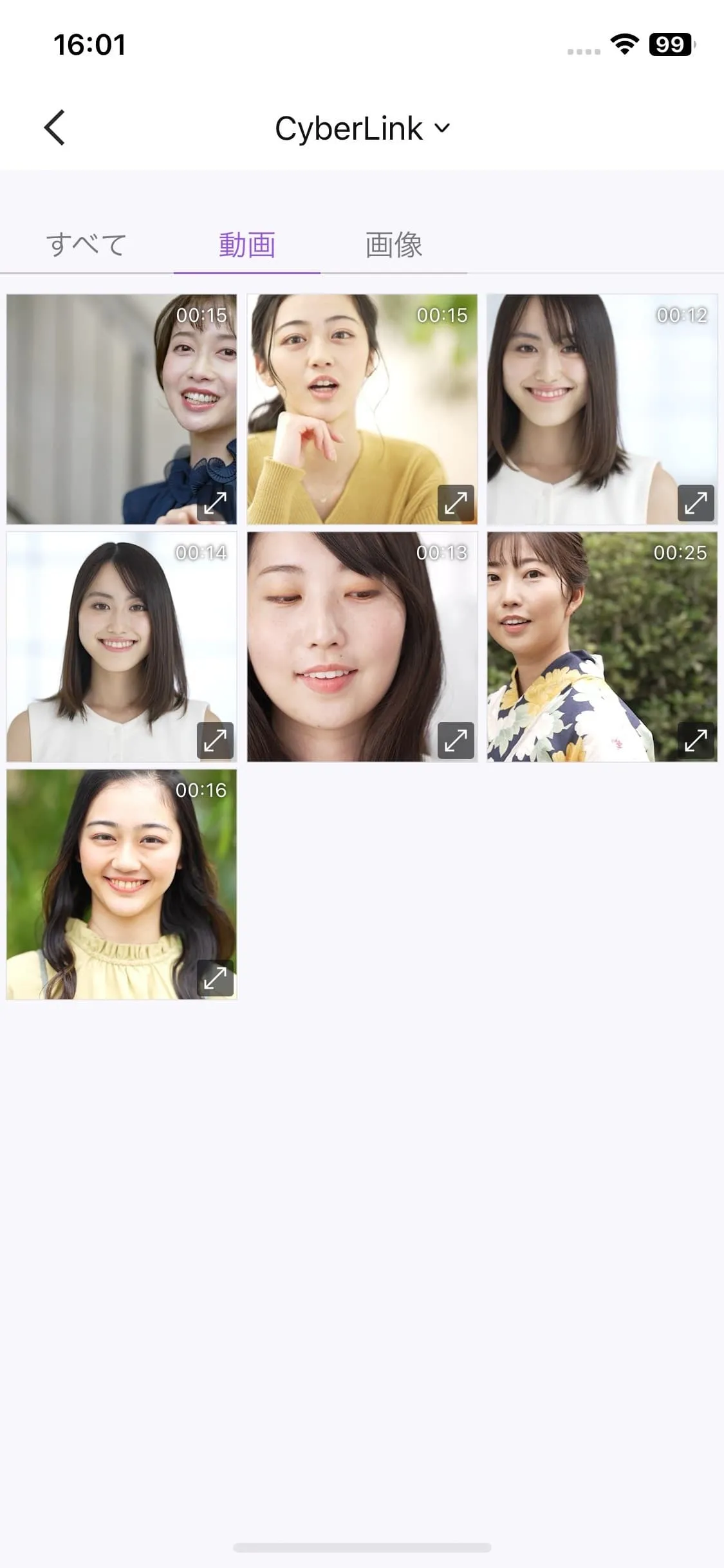Expand preview of the 00:16 video

coord(215,978)
